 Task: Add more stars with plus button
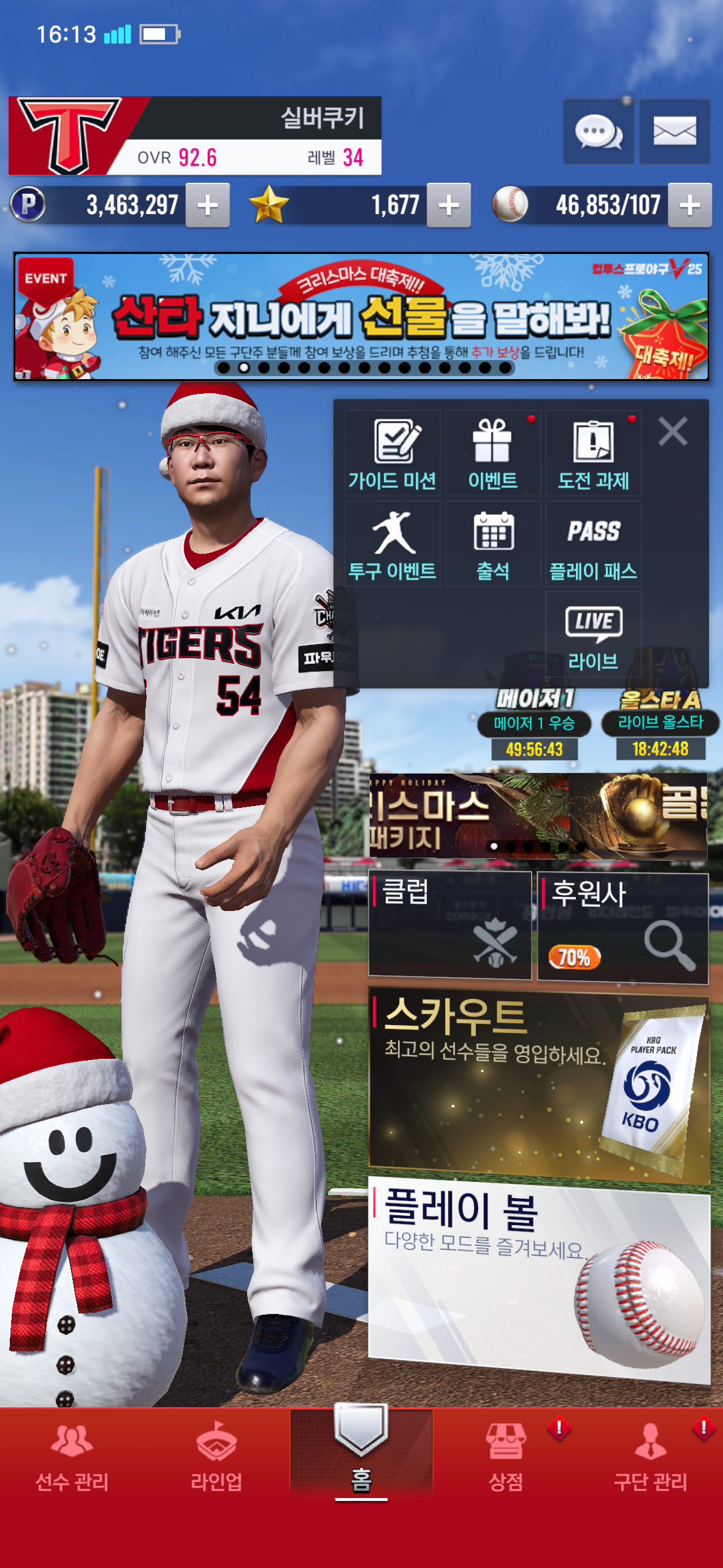pos(449,206)
